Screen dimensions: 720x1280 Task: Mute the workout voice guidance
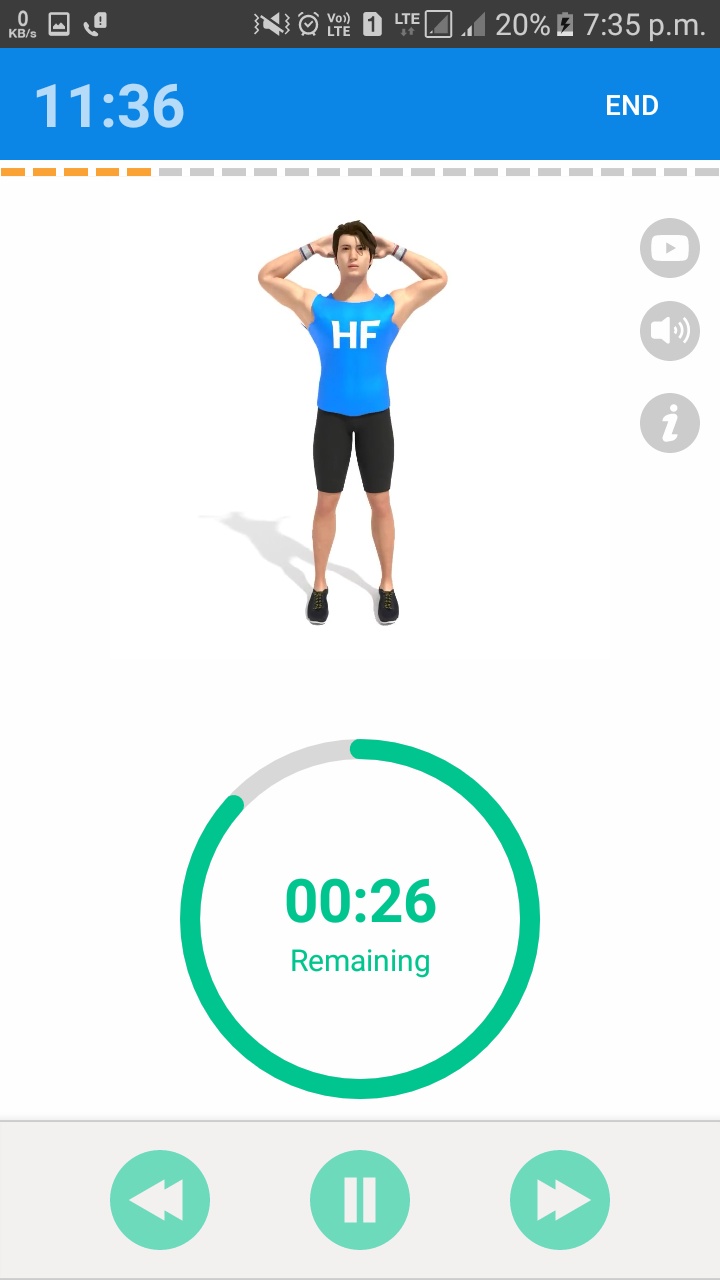[x=669, y=331]
